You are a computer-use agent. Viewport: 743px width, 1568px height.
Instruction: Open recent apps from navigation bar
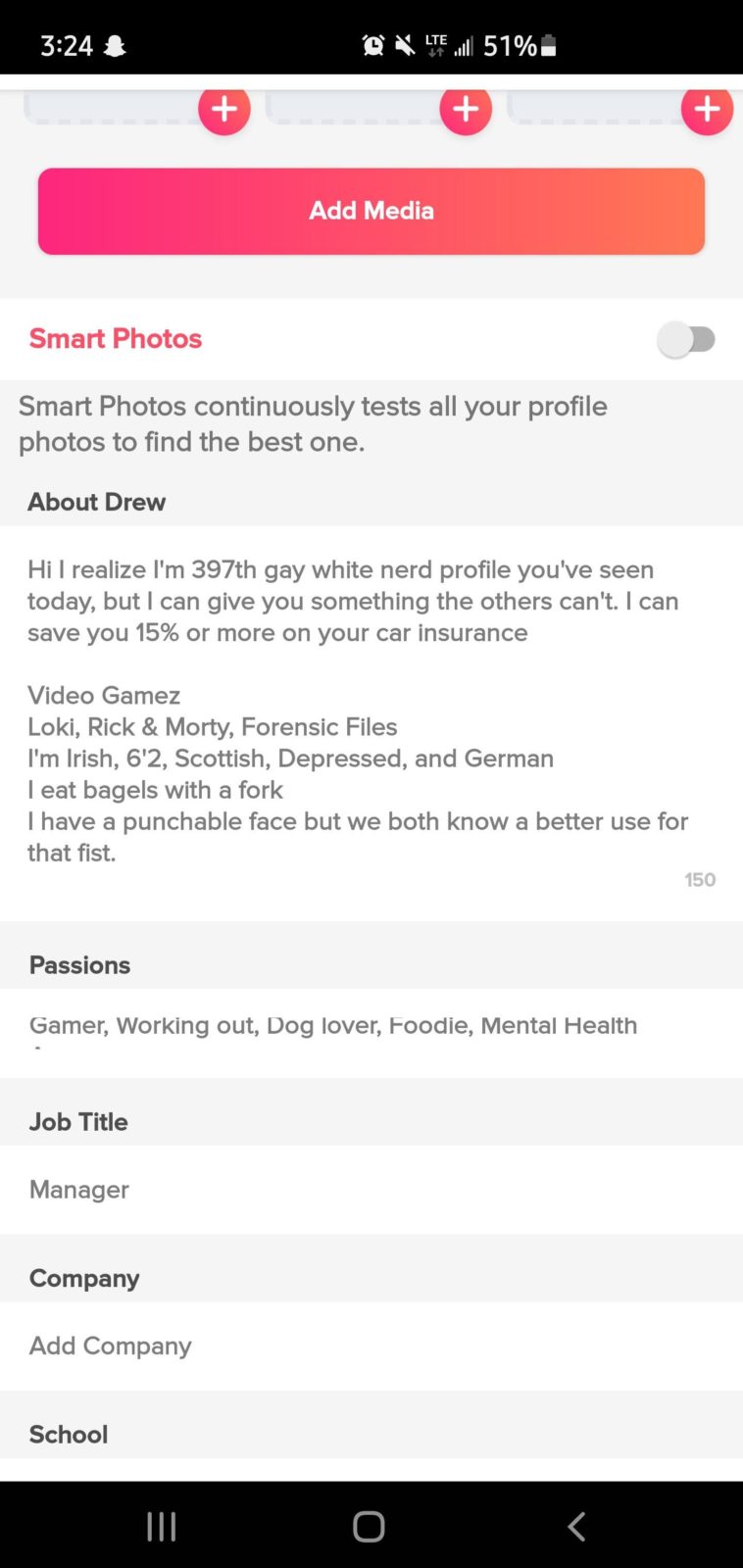point(162,1526)
